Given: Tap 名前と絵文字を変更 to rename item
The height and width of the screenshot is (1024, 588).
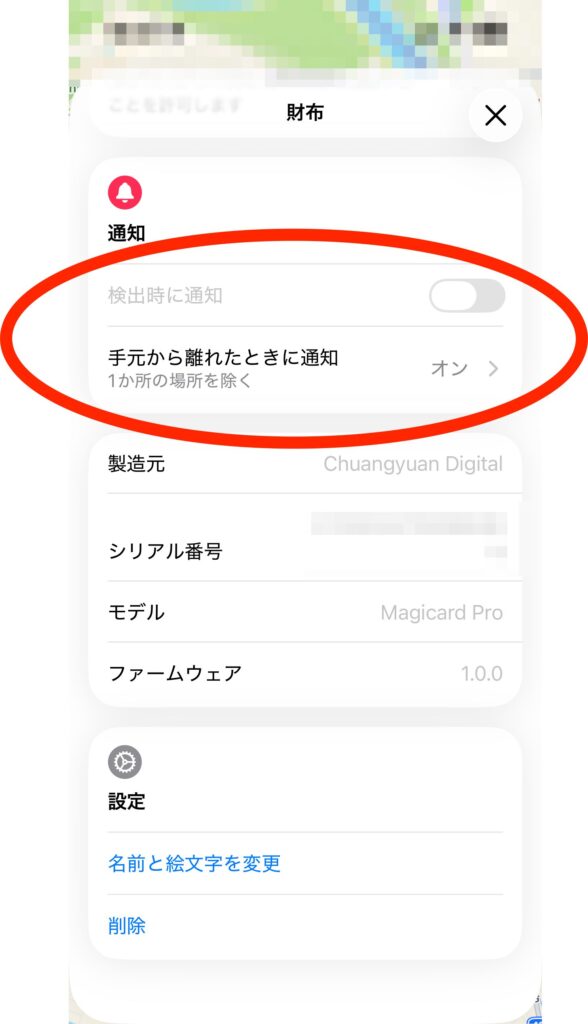Looking at the screenshot, I should point(194,863).
